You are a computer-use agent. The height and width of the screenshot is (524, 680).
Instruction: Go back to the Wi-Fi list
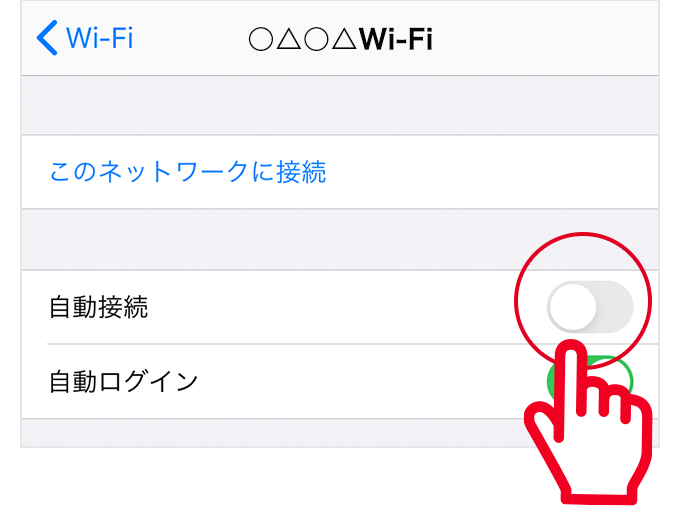(x=84, y=39)
